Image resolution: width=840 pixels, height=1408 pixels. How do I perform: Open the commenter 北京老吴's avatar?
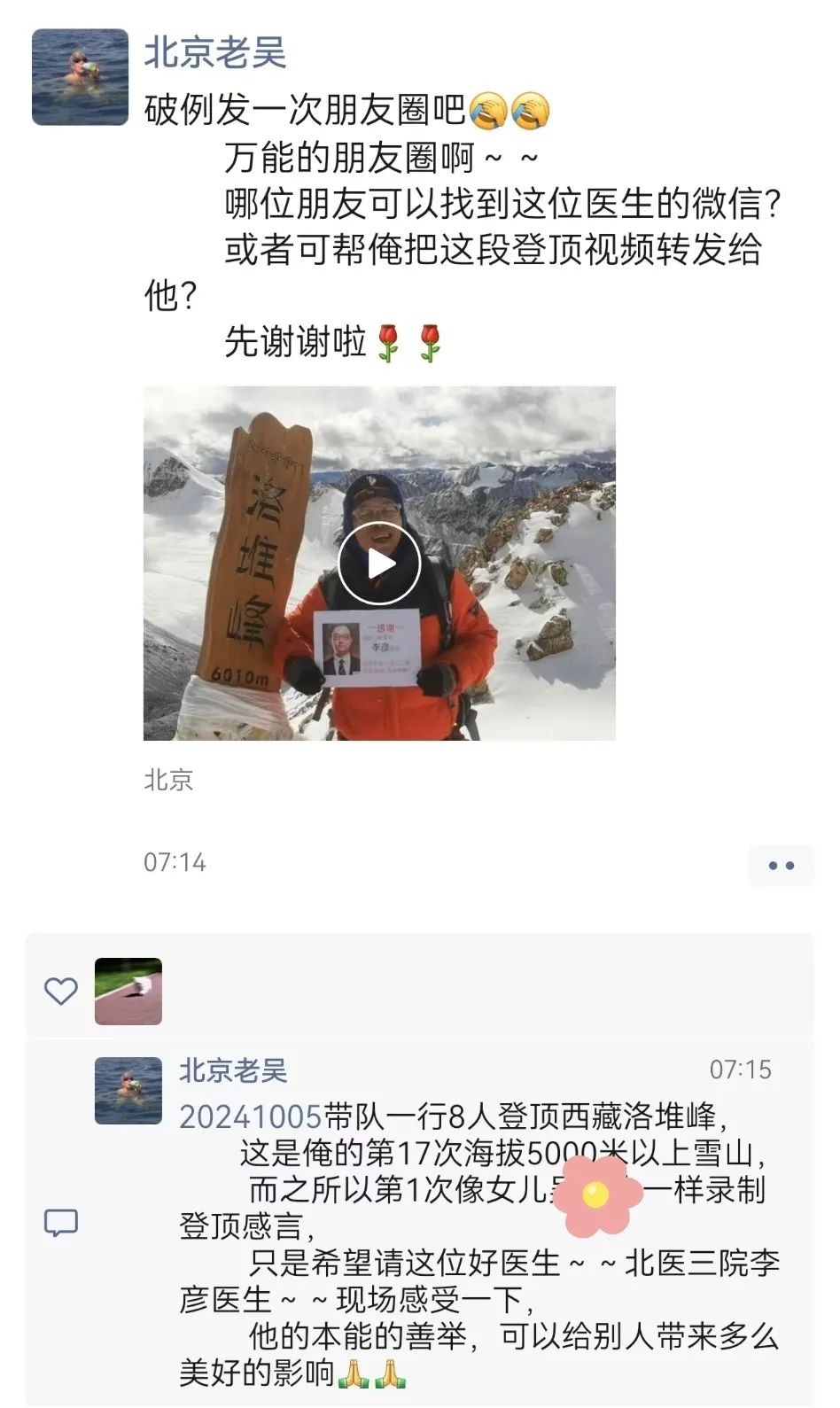(x=128, y=1090)
